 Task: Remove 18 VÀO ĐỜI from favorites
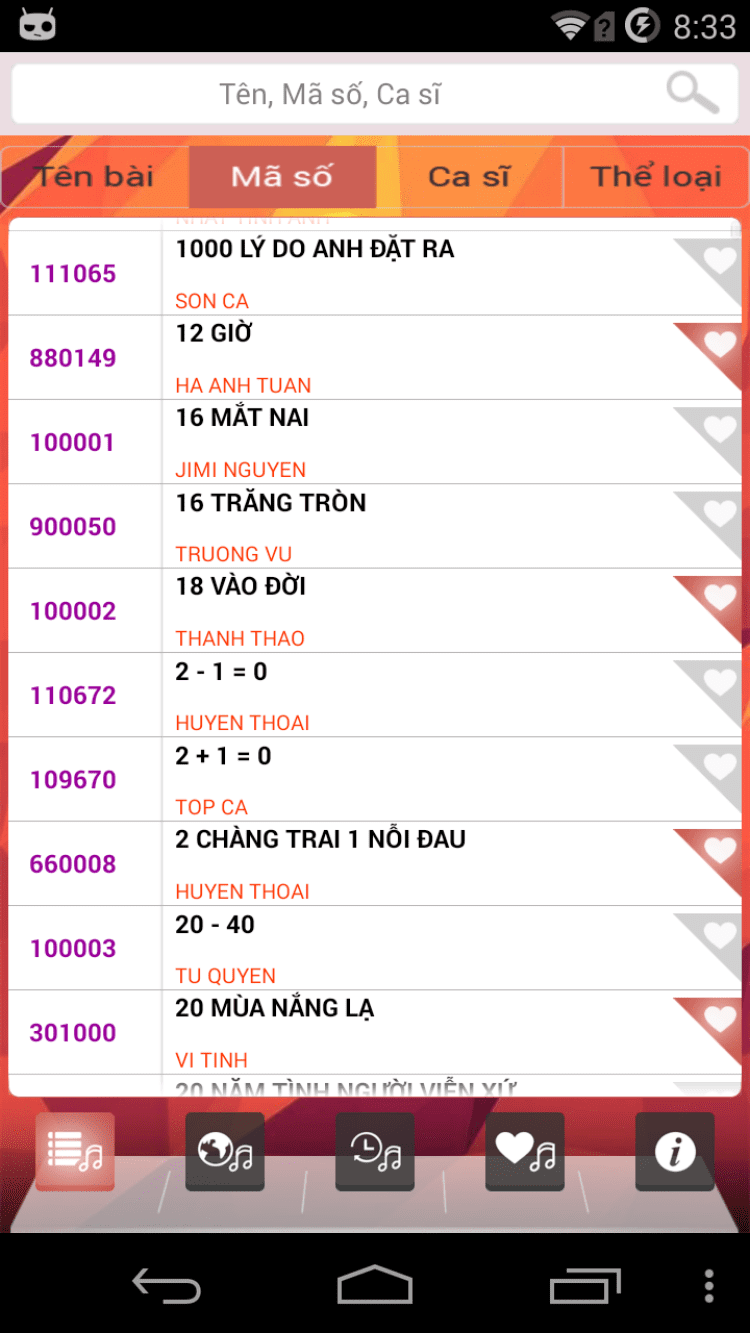click(x=719, y=598)
